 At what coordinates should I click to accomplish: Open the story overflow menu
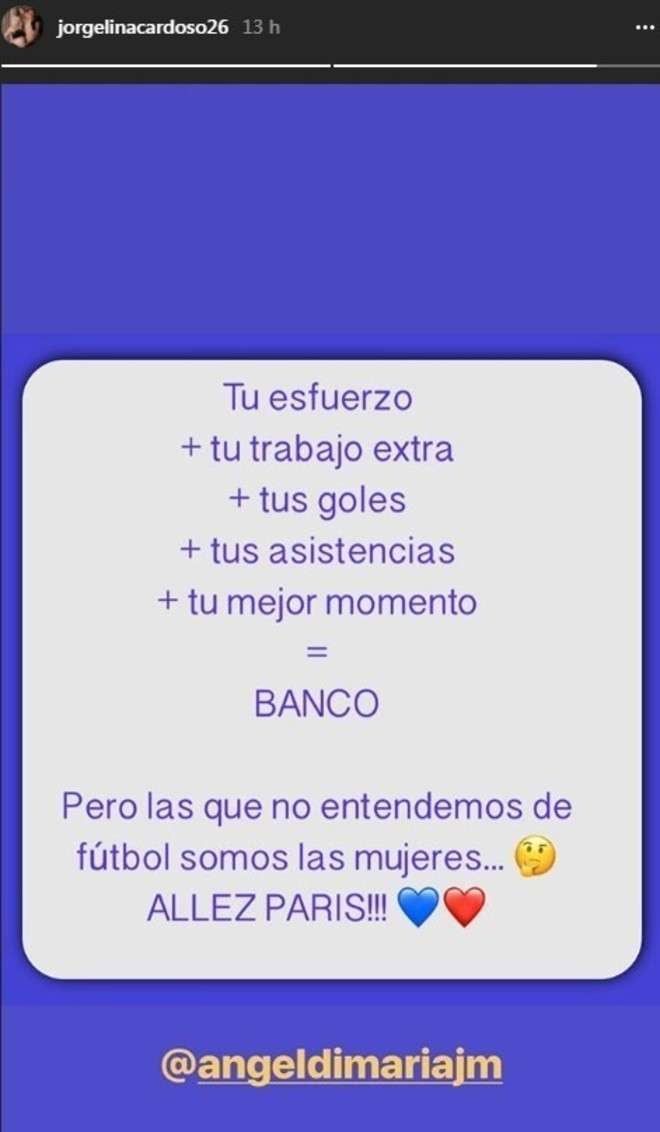643,28
